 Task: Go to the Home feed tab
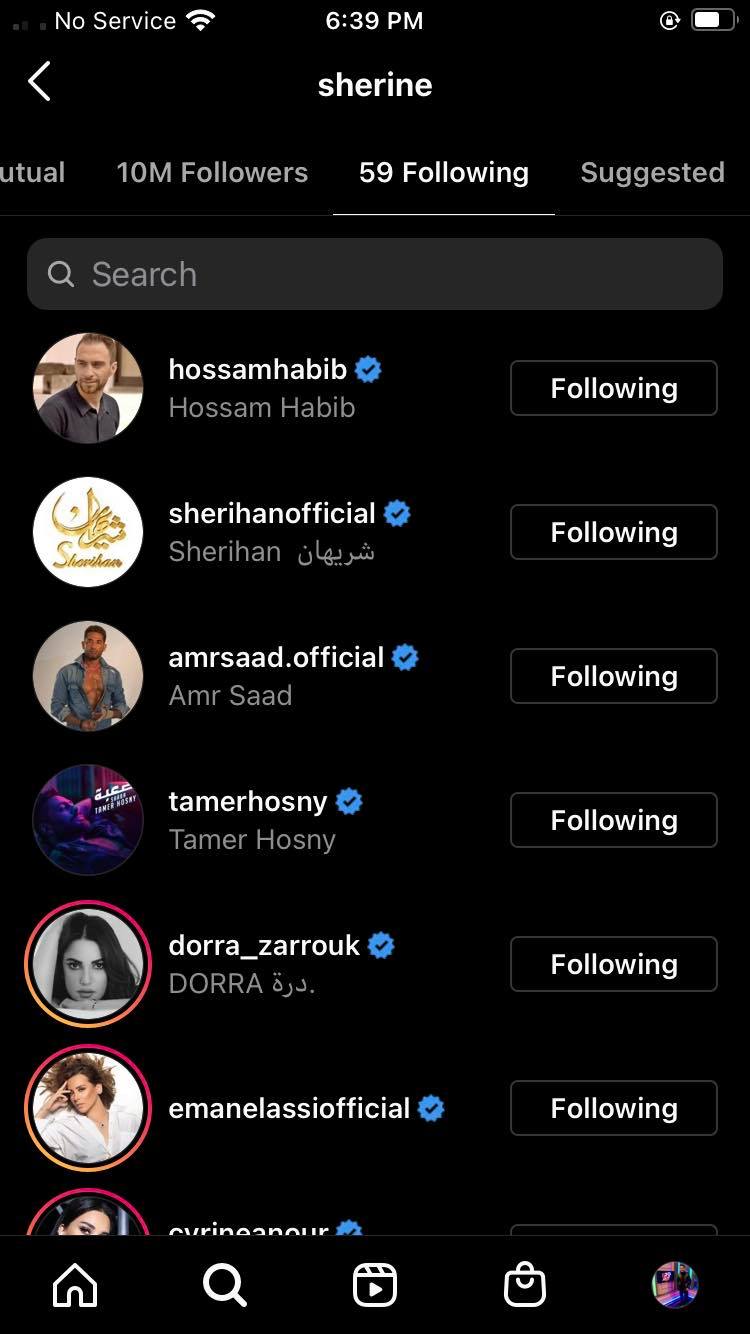[75, 1285]
